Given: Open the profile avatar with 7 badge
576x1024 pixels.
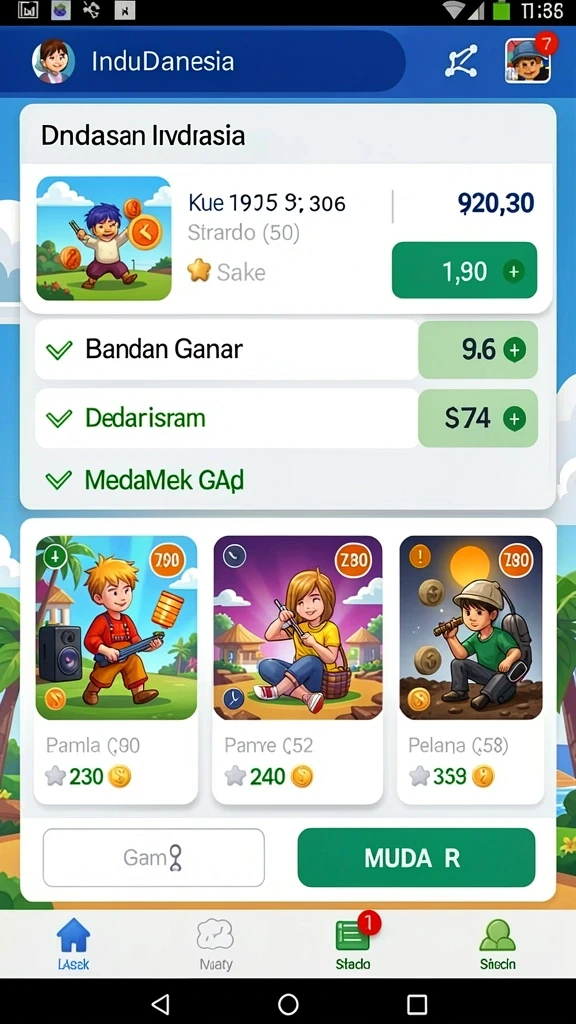Looking at the screenshot, I should pyautogui.click(x=528, y=60).
